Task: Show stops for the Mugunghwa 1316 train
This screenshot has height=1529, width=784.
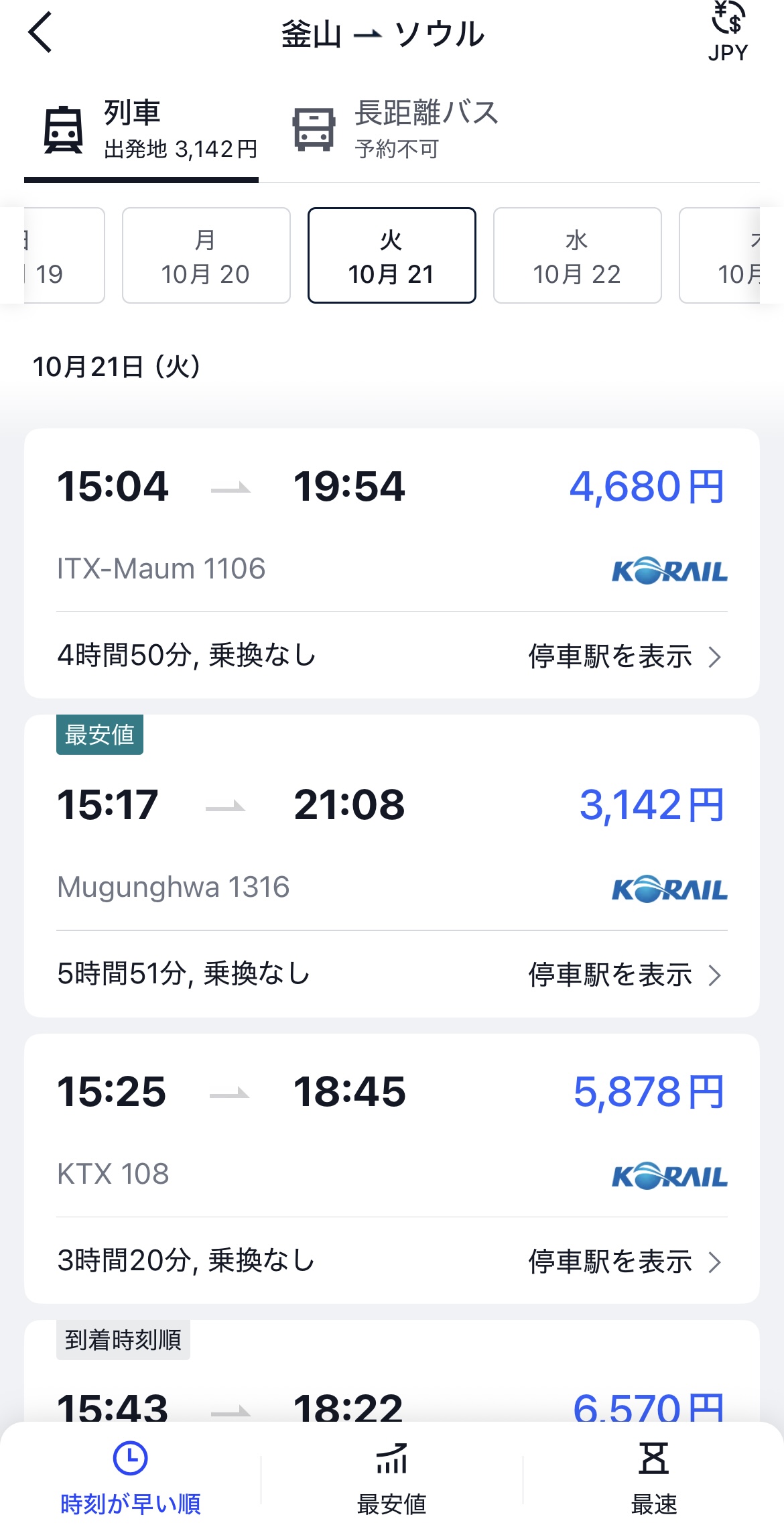Action: tap(625, 975)
